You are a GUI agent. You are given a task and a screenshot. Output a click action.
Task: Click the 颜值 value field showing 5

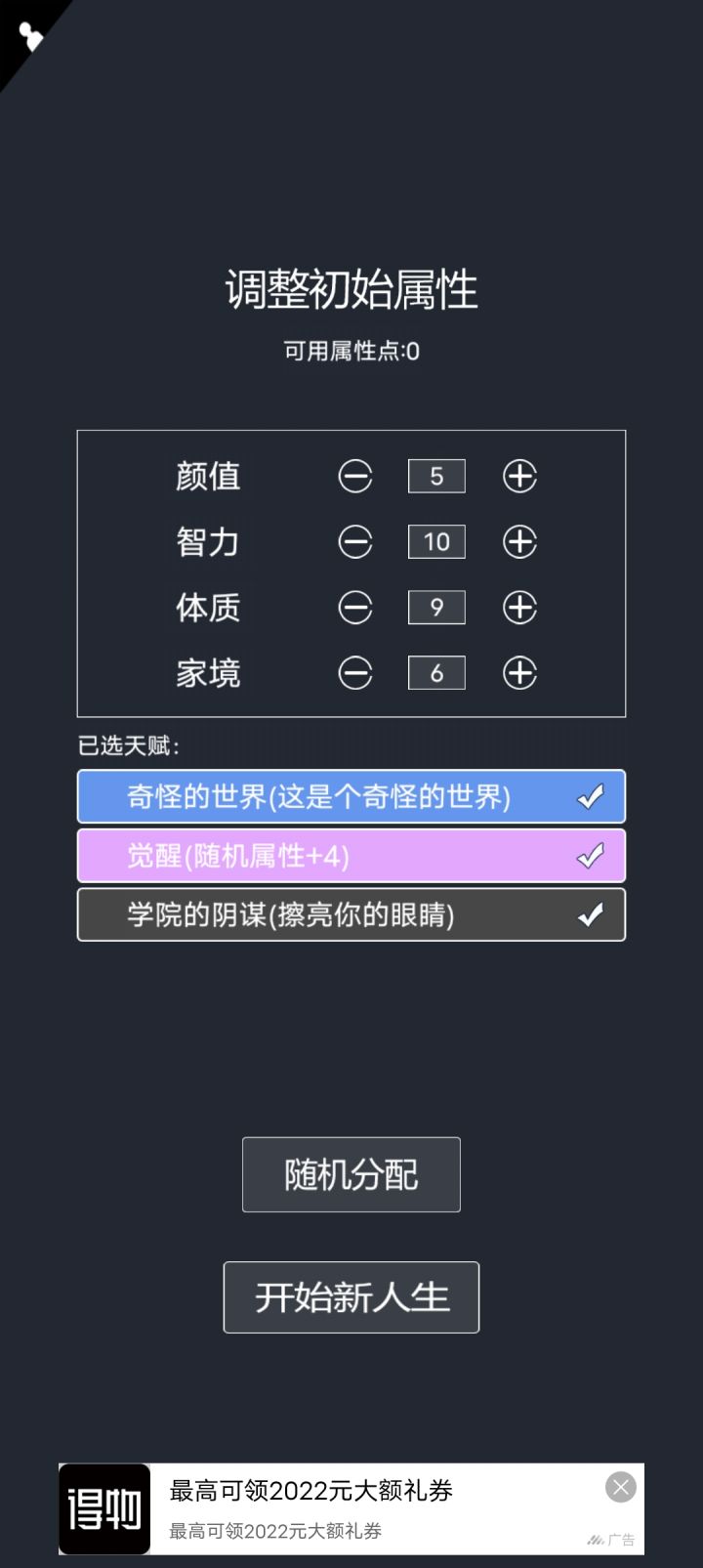click(x=436, y=476)
